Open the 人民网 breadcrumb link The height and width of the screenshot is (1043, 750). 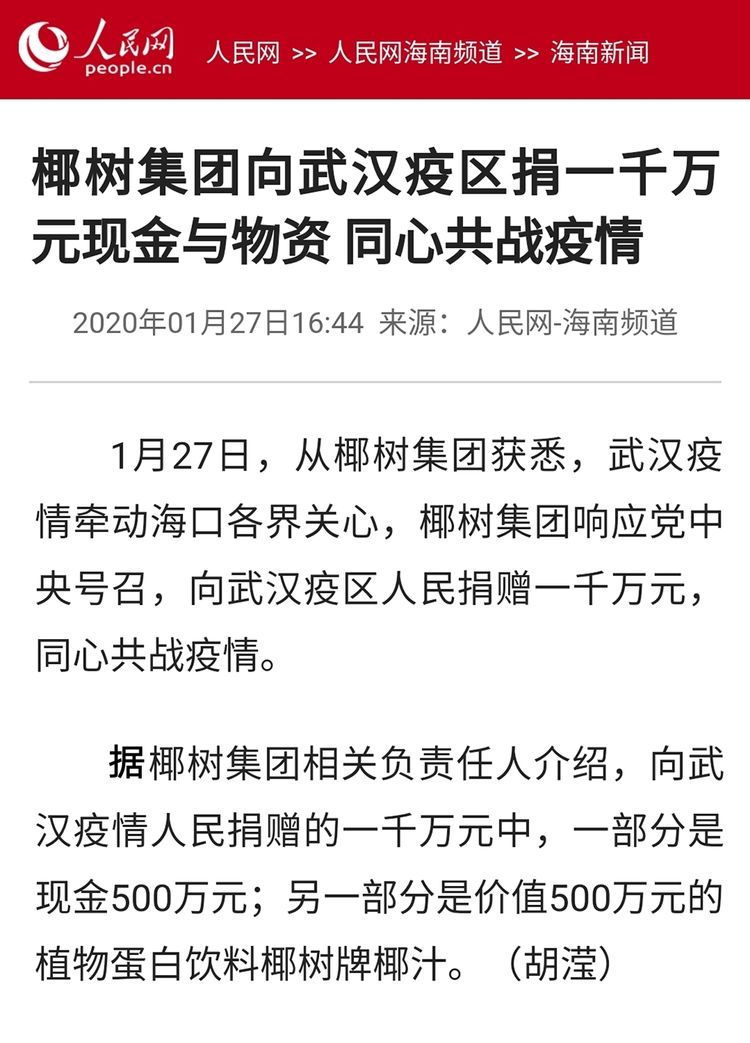(243, 52)
